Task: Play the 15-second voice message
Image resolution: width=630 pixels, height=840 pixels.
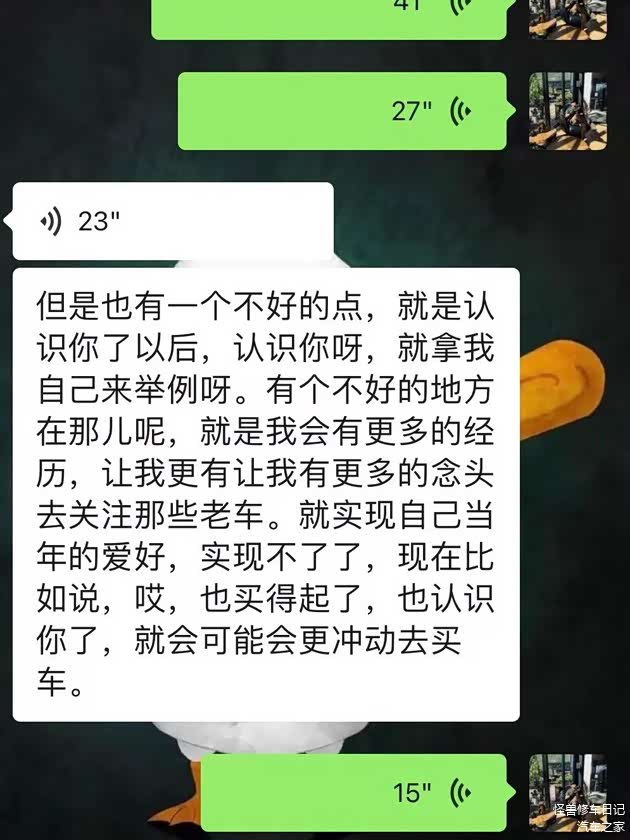Action: (360, 795)
